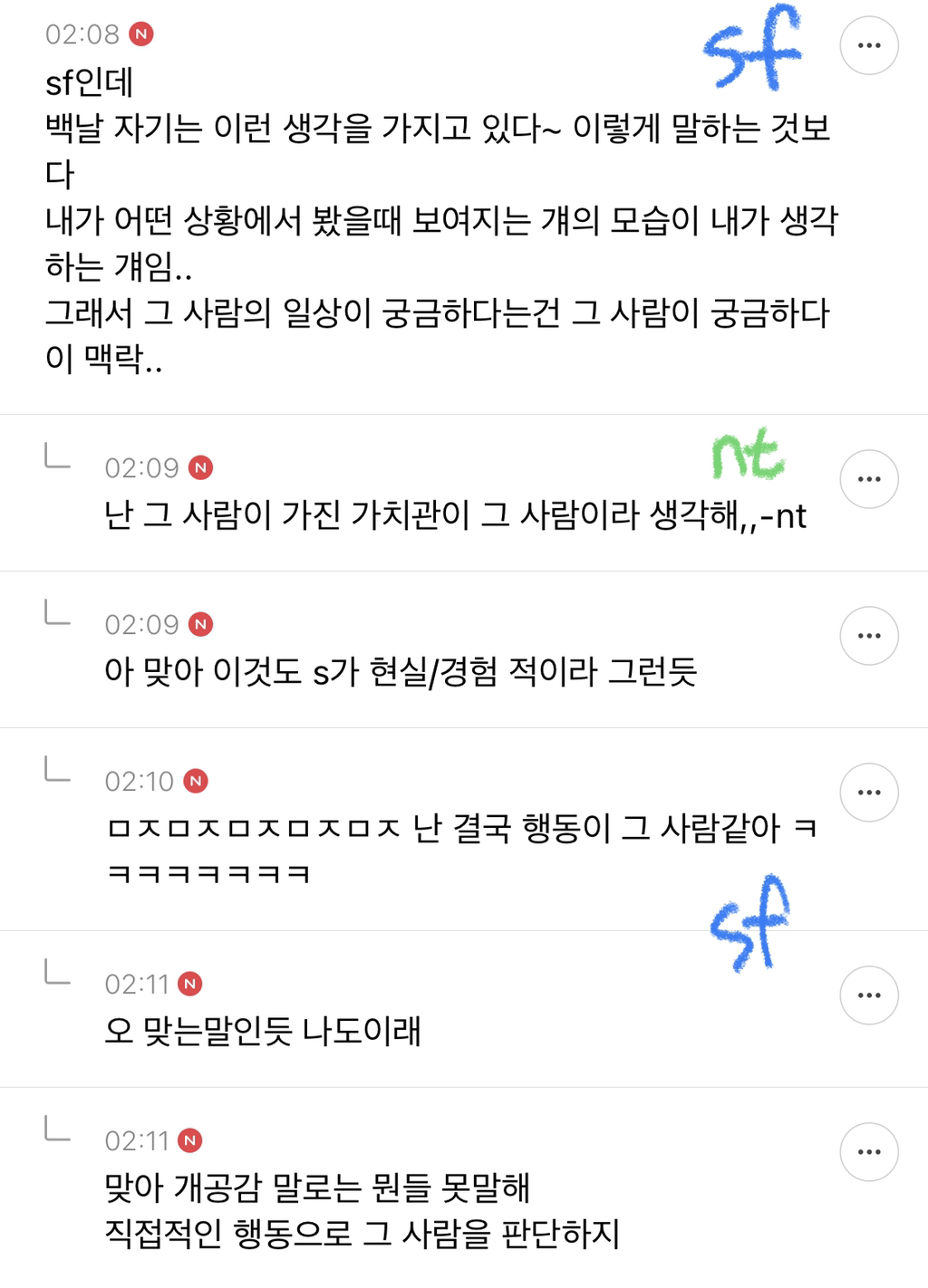Screen dimensions: 928x1288
Task: Open the more menu for nt's 02:09 comment
Action: tap(868, 478)
